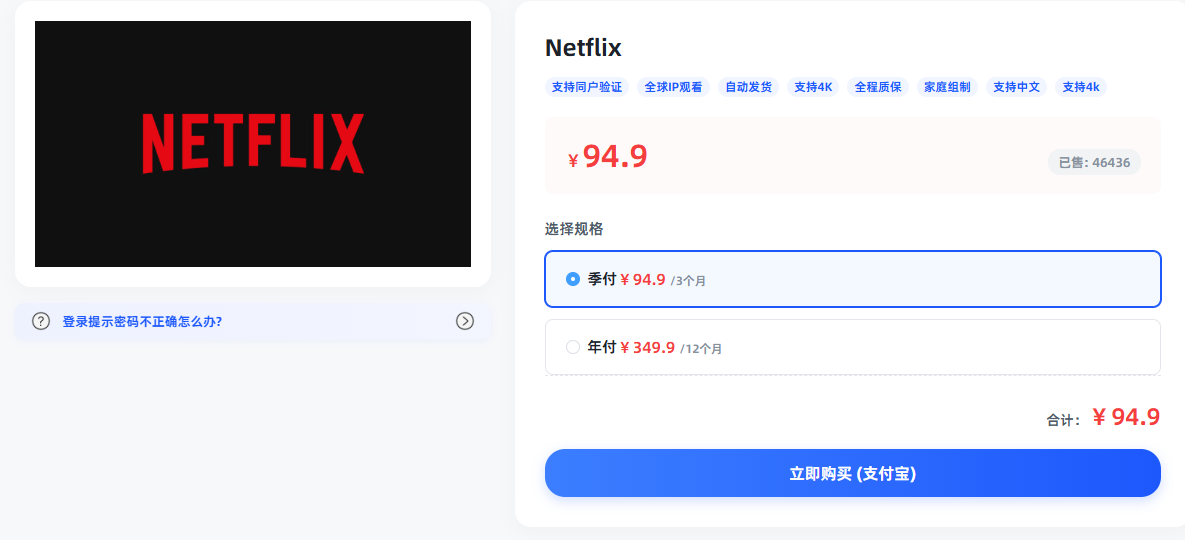Choose the 年付 ¥349.9 twelve-month plan
Screen dimensions: 1185x540
[x=852, y=347]
